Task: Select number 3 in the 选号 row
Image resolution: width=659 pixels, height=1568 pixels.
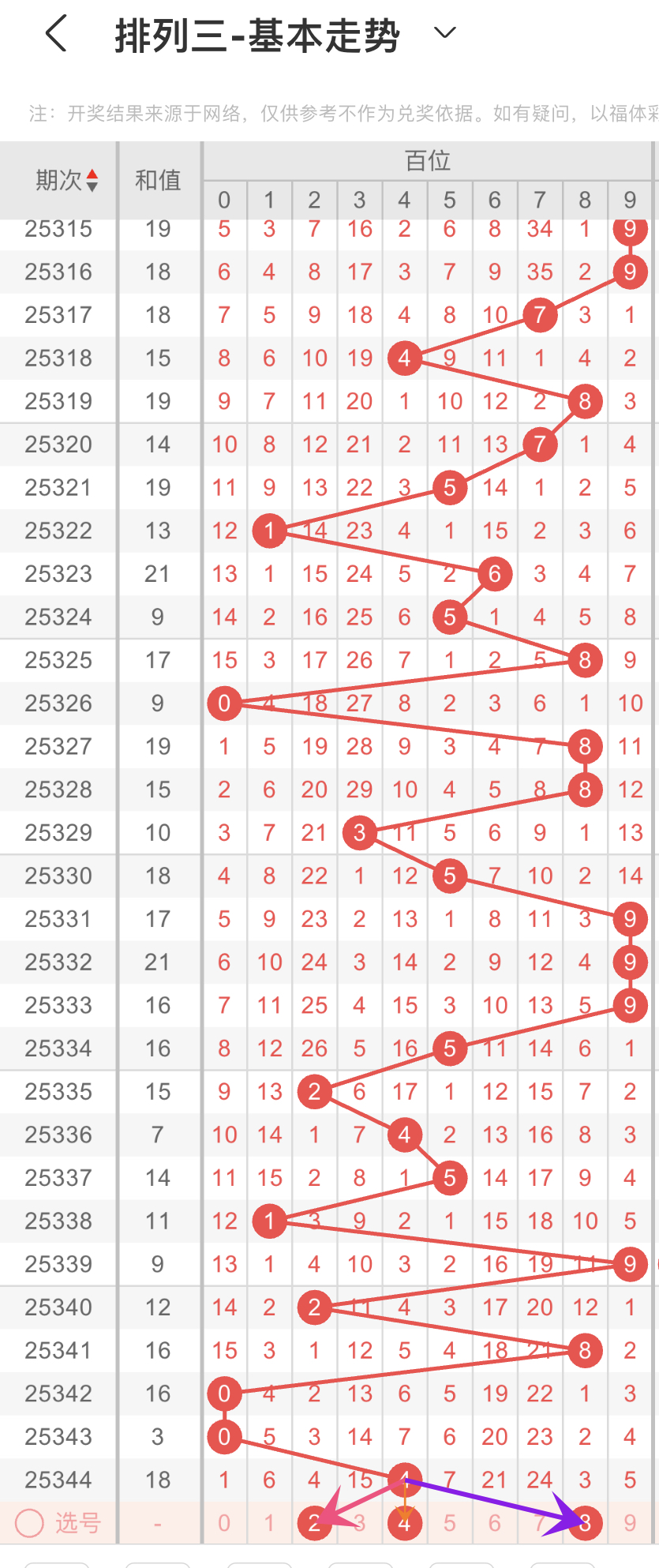Action: click(x=360, y=1522)
